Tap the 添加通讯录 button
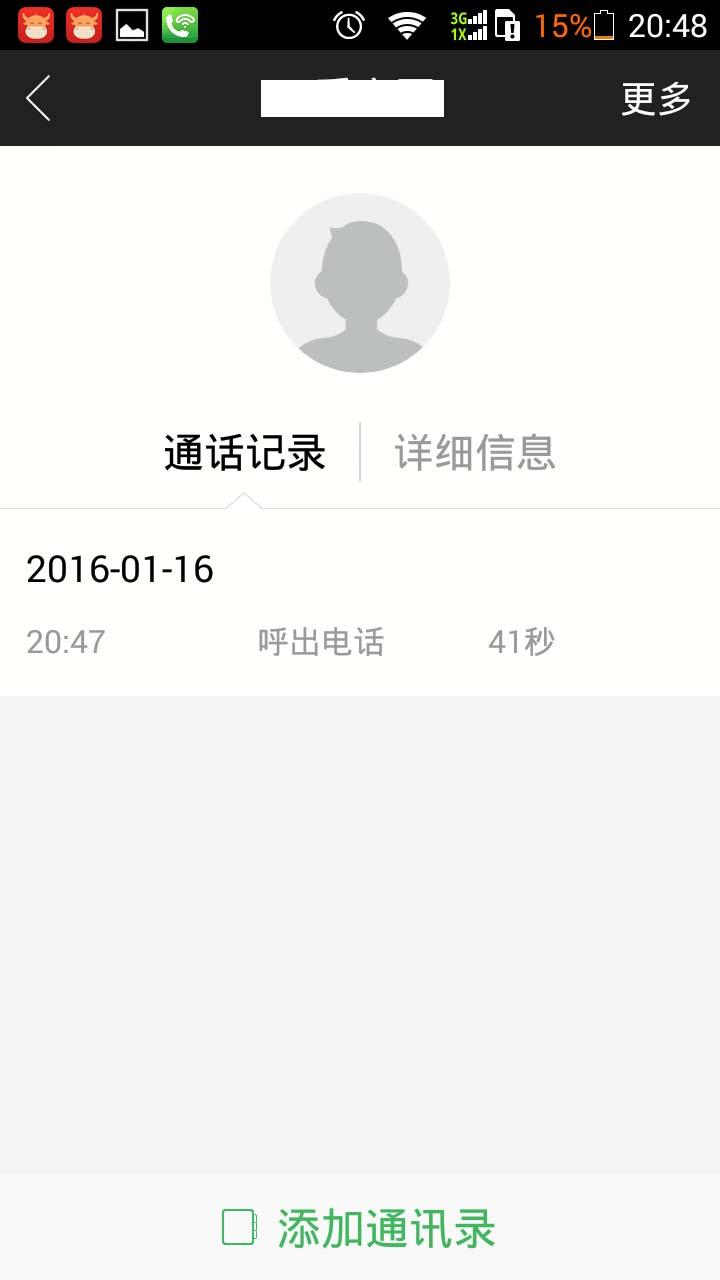720x1280 pixels. 360,1228
